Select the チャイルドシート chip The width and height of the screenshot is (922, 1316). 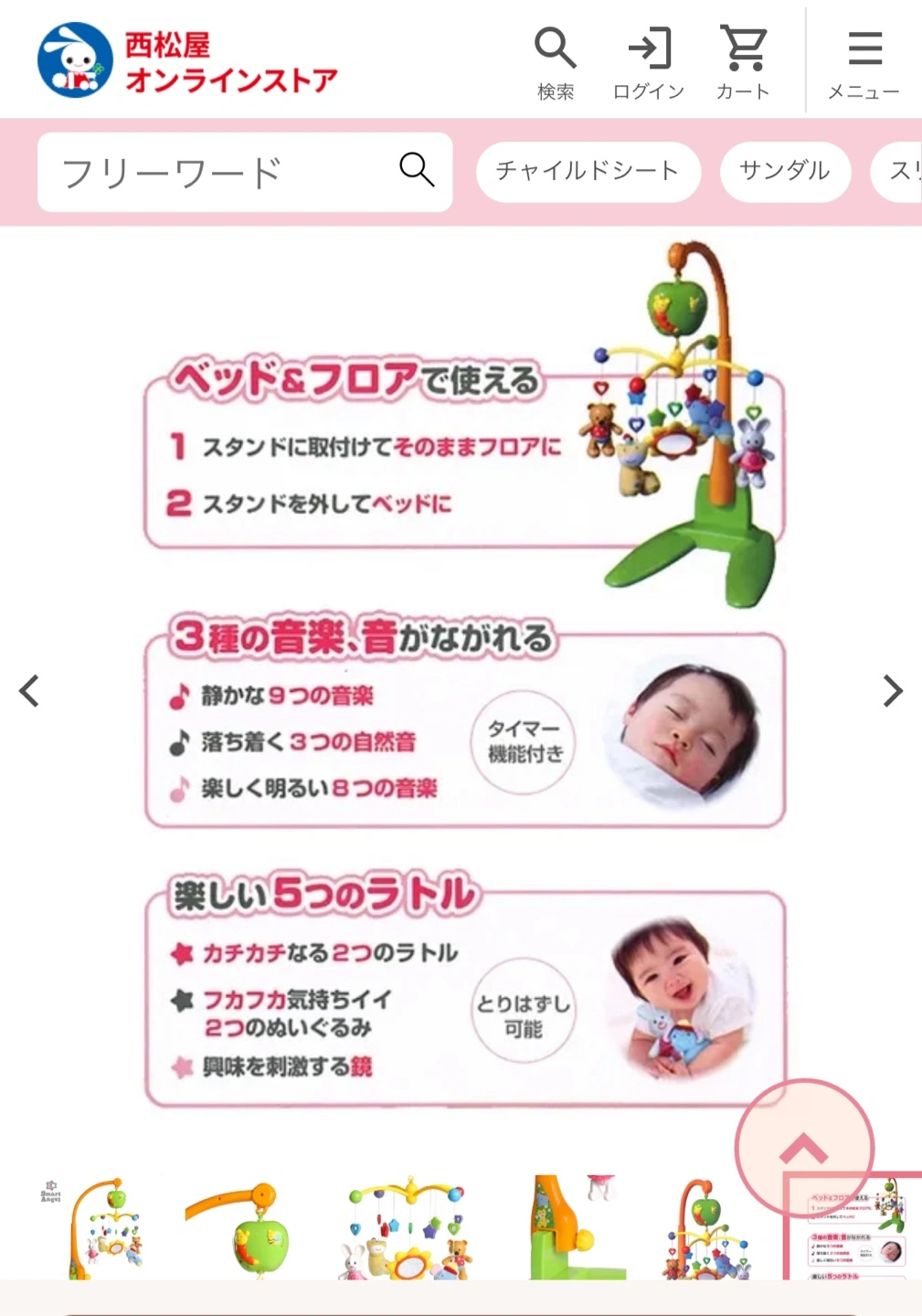coord(588,171)
